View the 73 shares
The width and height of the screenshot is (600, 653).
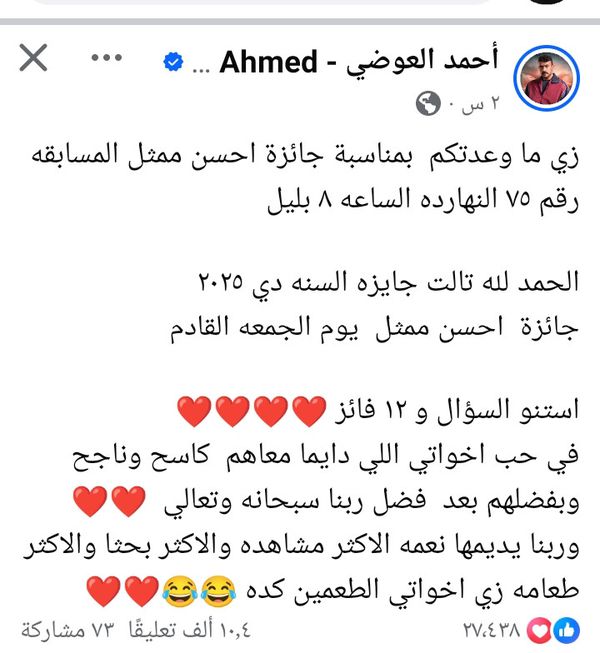tap(62, 632)
